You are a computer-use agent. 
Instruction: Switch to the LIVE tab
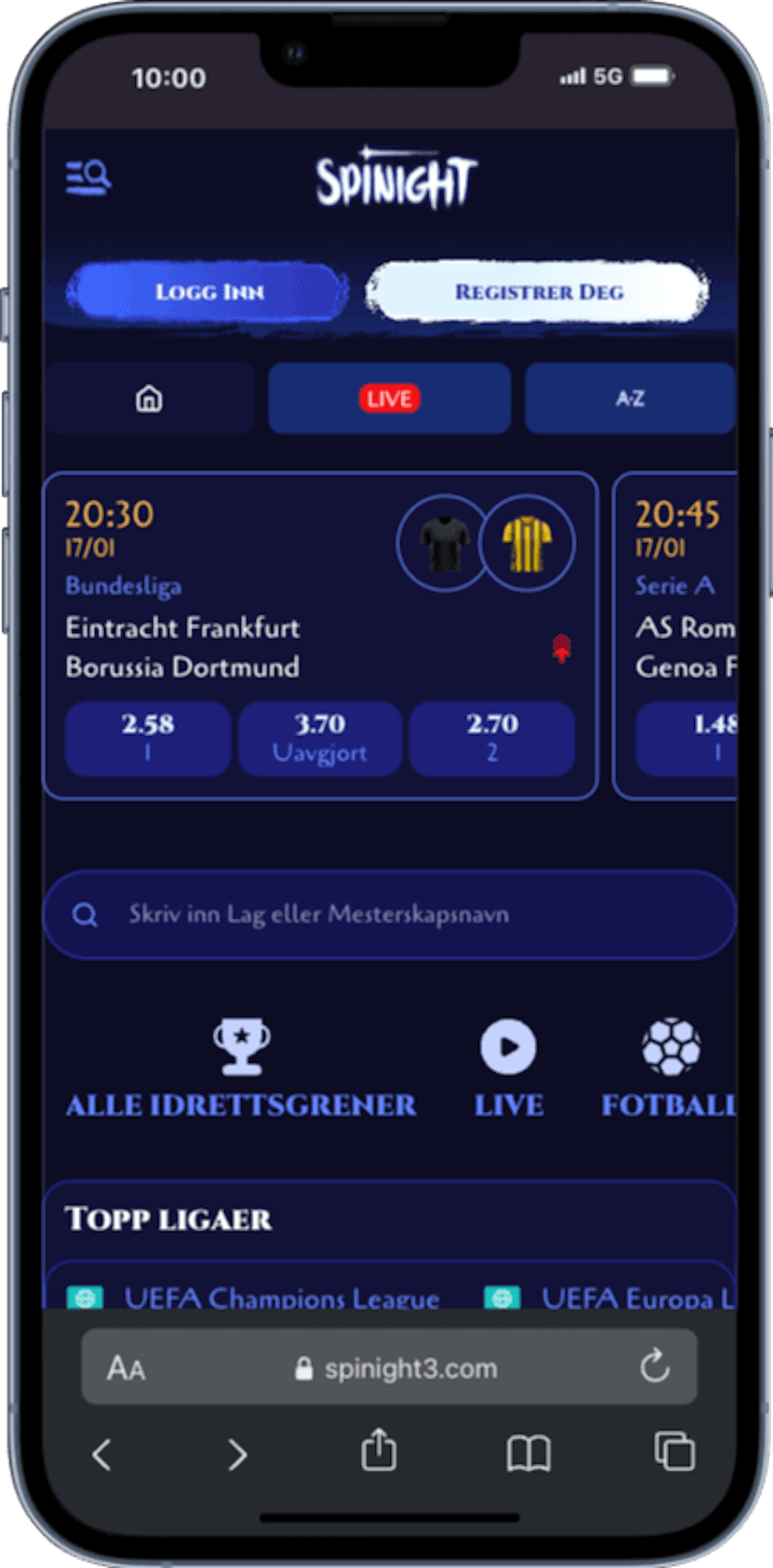tap(389, 399)
